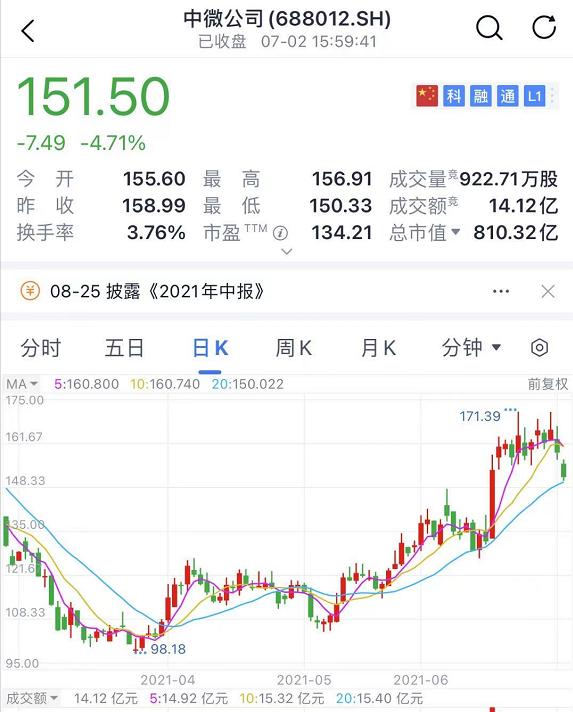Viewport: 573px width, 712px height.
Task: Tap the market tags badge row
Action: [485, 96]
